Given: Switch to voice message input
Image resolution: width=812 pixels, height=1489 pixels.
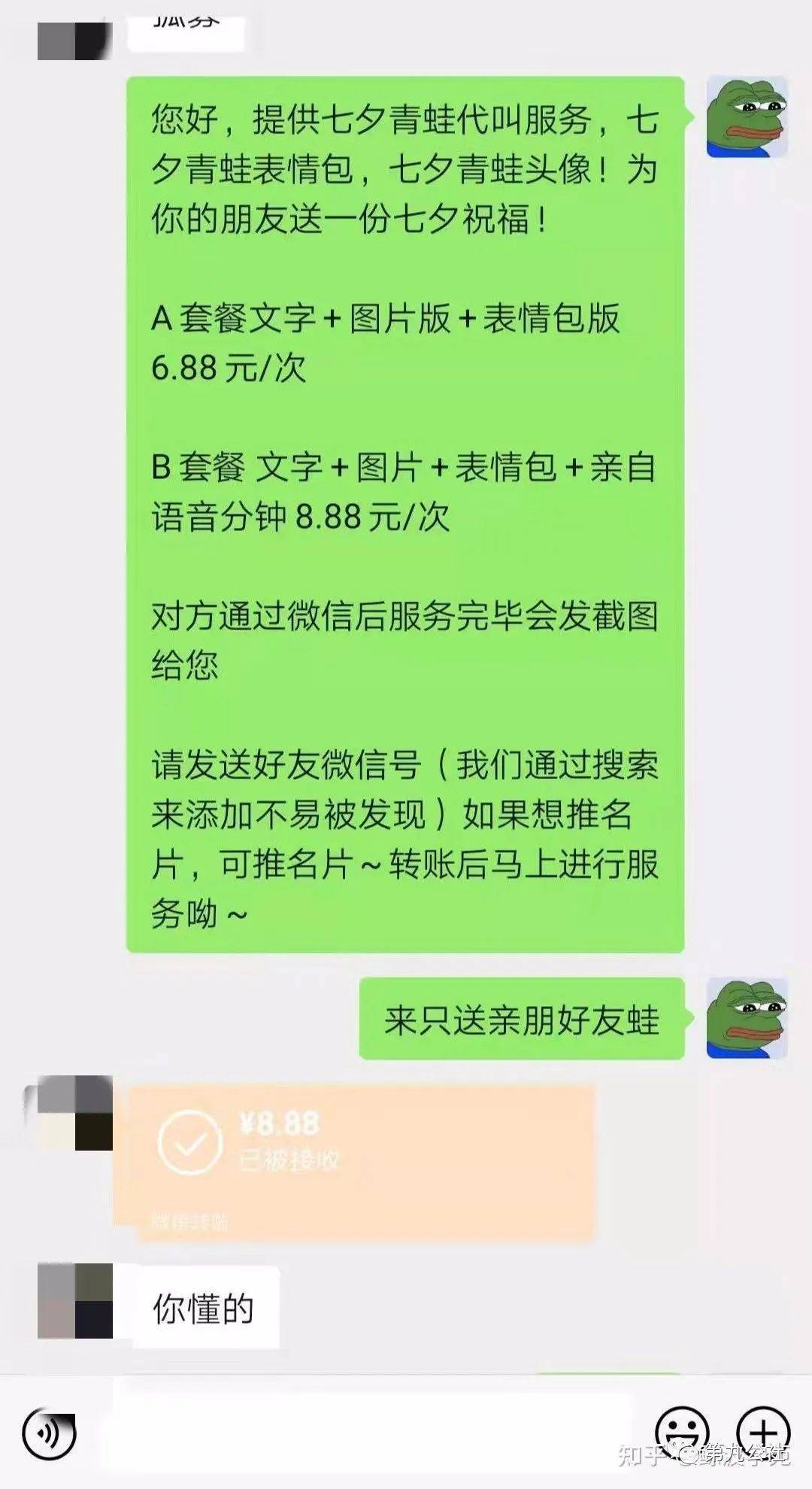Looking at the screenshot, I should click(x=50, y=1434).
